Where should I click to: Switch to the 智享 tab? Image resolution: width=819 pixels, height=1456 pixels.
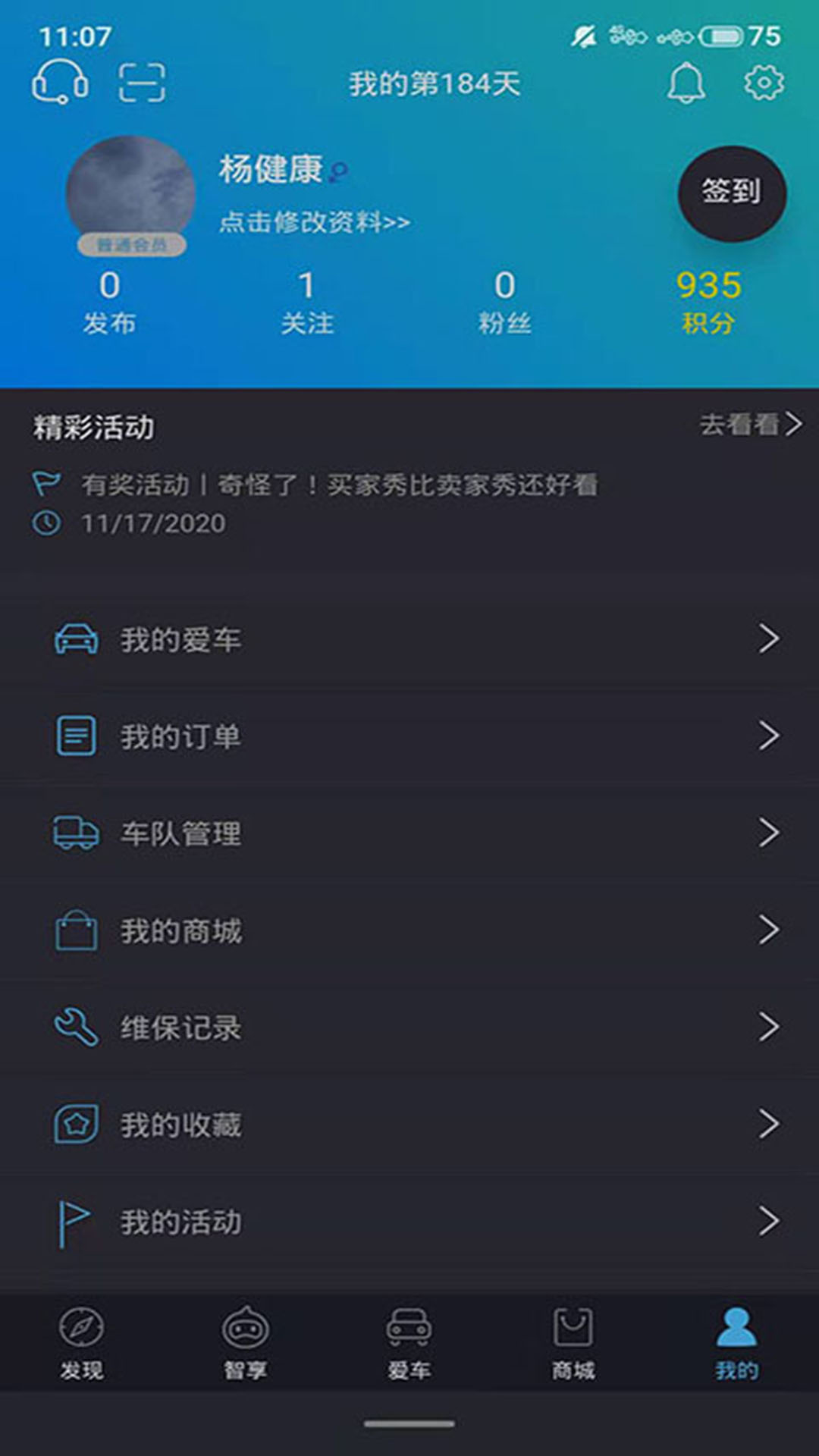pos(245,1343)
